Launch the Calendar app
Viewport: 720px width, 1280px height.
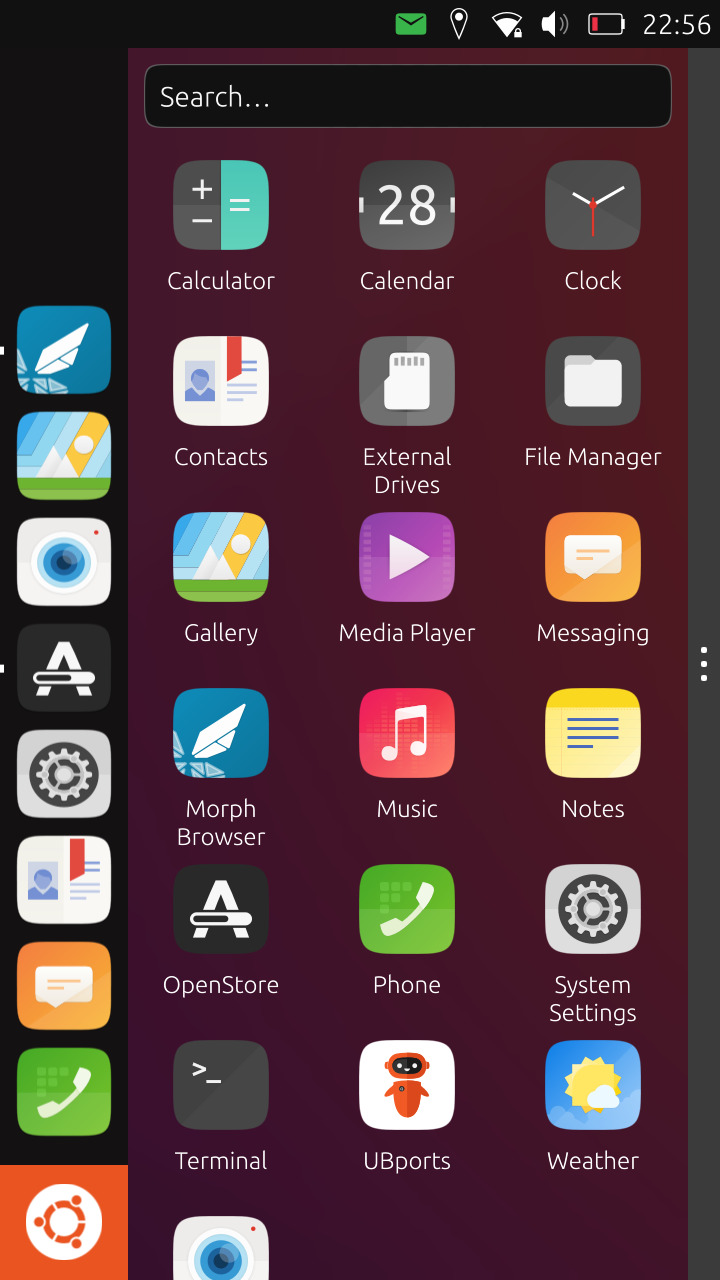407,206
